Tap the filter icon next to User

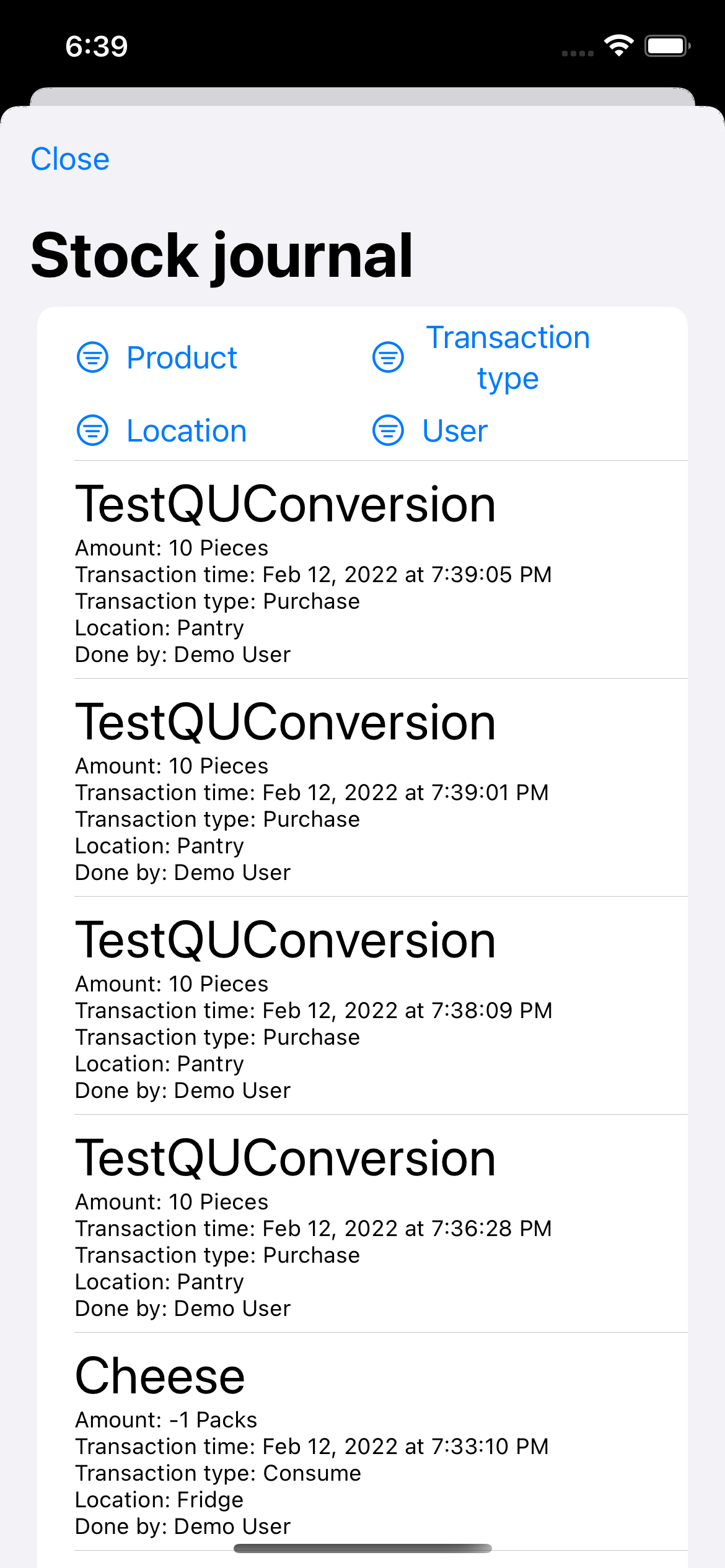tap(387, 430)
